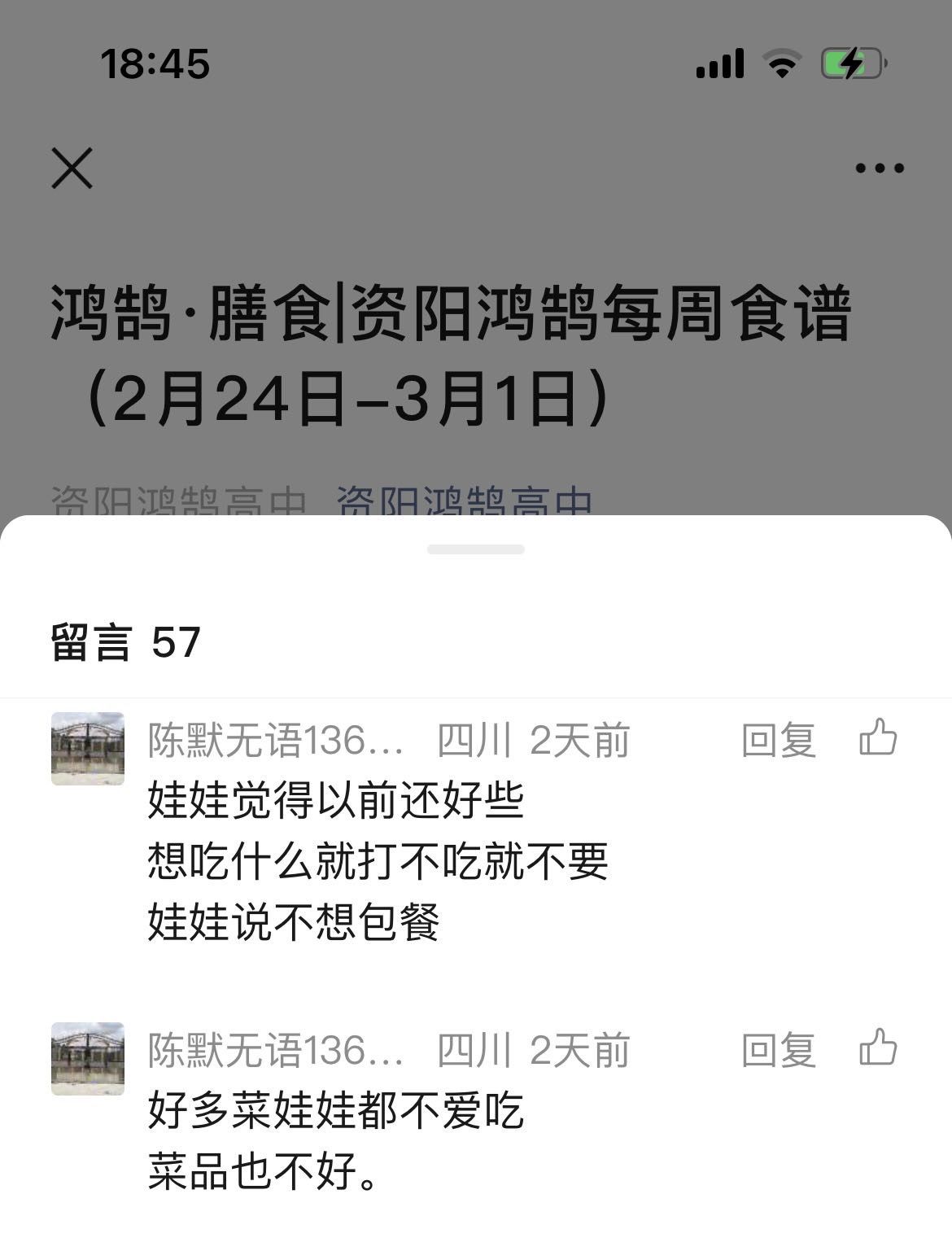
Task: Reply to the comment 娃娃觉得以前还好些
Action: click(778, 741)
